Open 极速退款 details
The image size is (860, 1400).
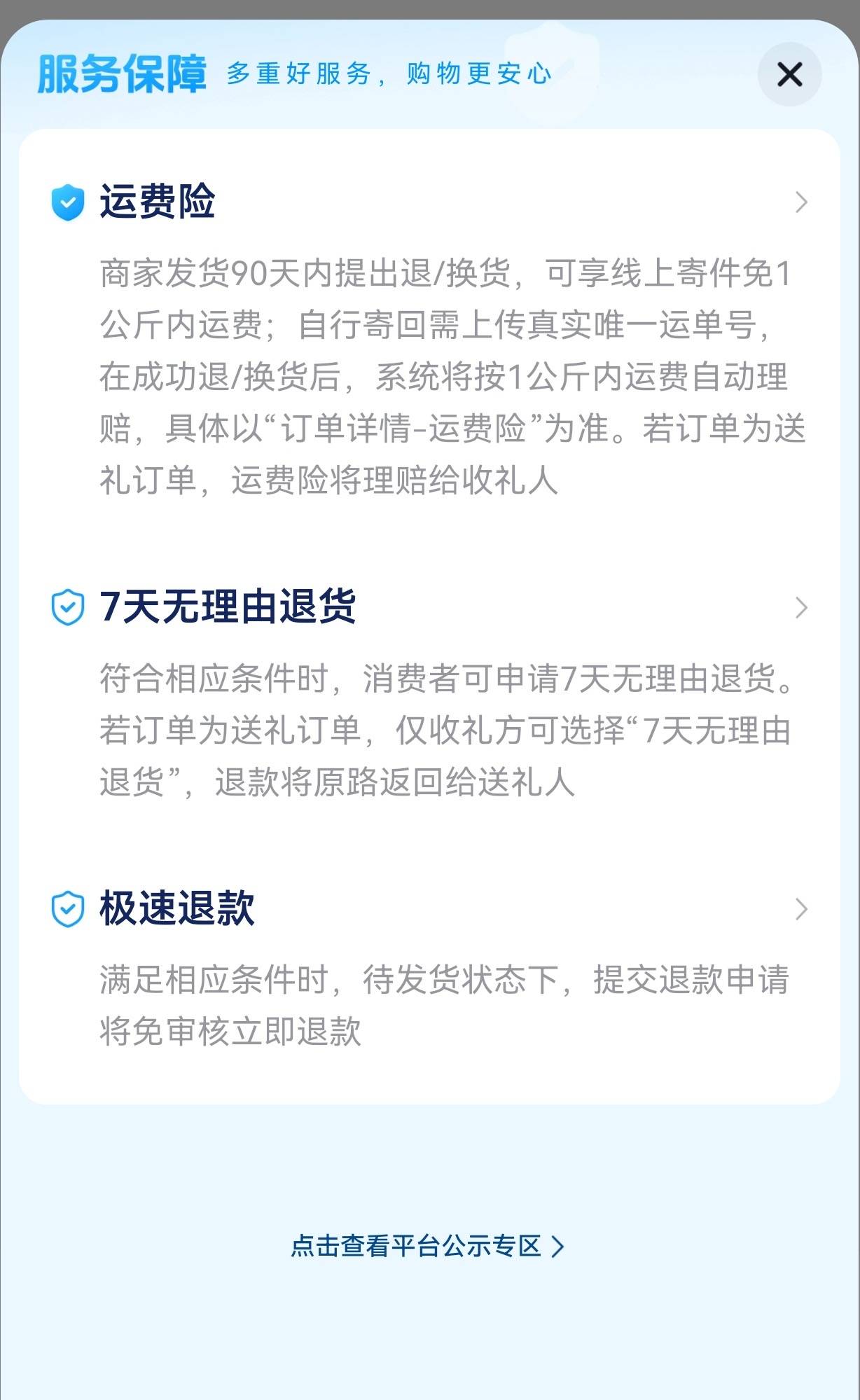801,908
